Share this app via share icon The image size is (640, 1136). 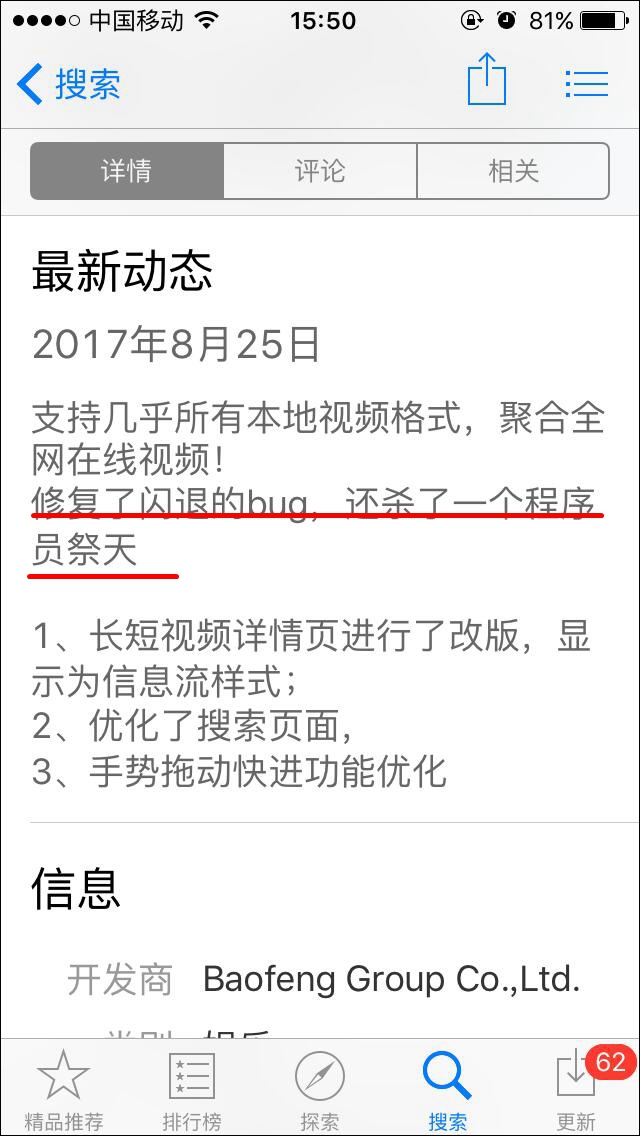[x=487, y=80]
